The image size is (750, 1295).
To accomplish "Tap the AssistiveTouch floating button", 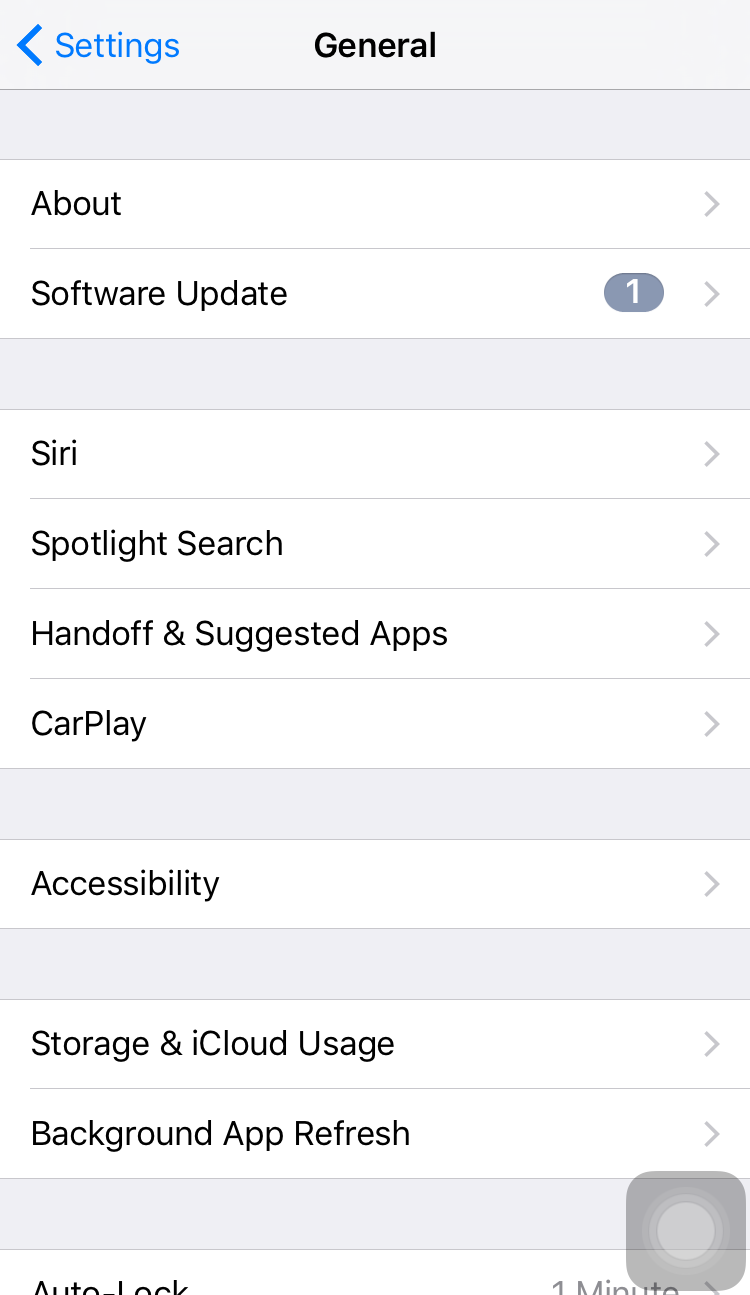I will 685,1231.
